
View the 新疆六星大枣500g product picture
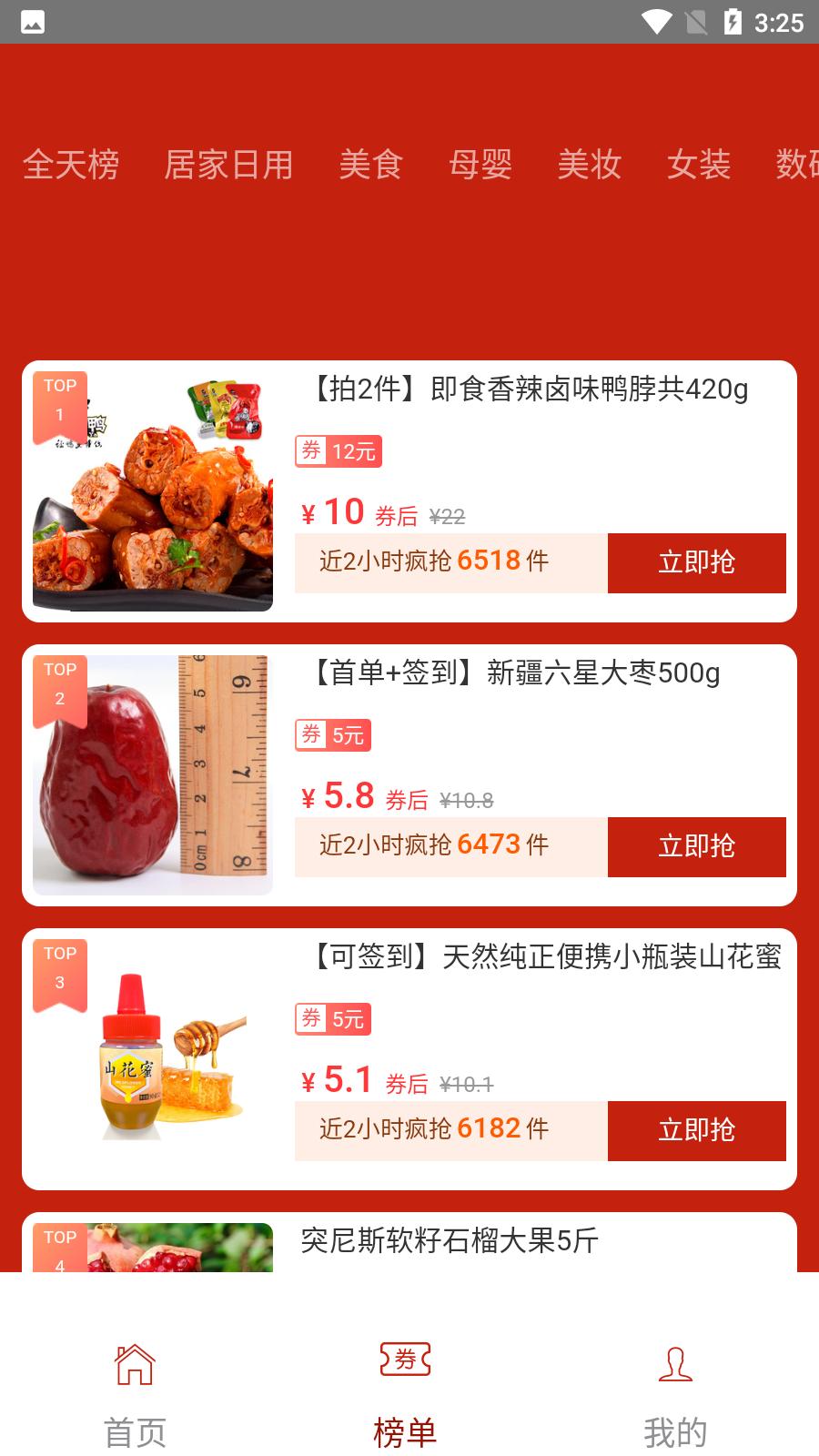click(153, 775)
